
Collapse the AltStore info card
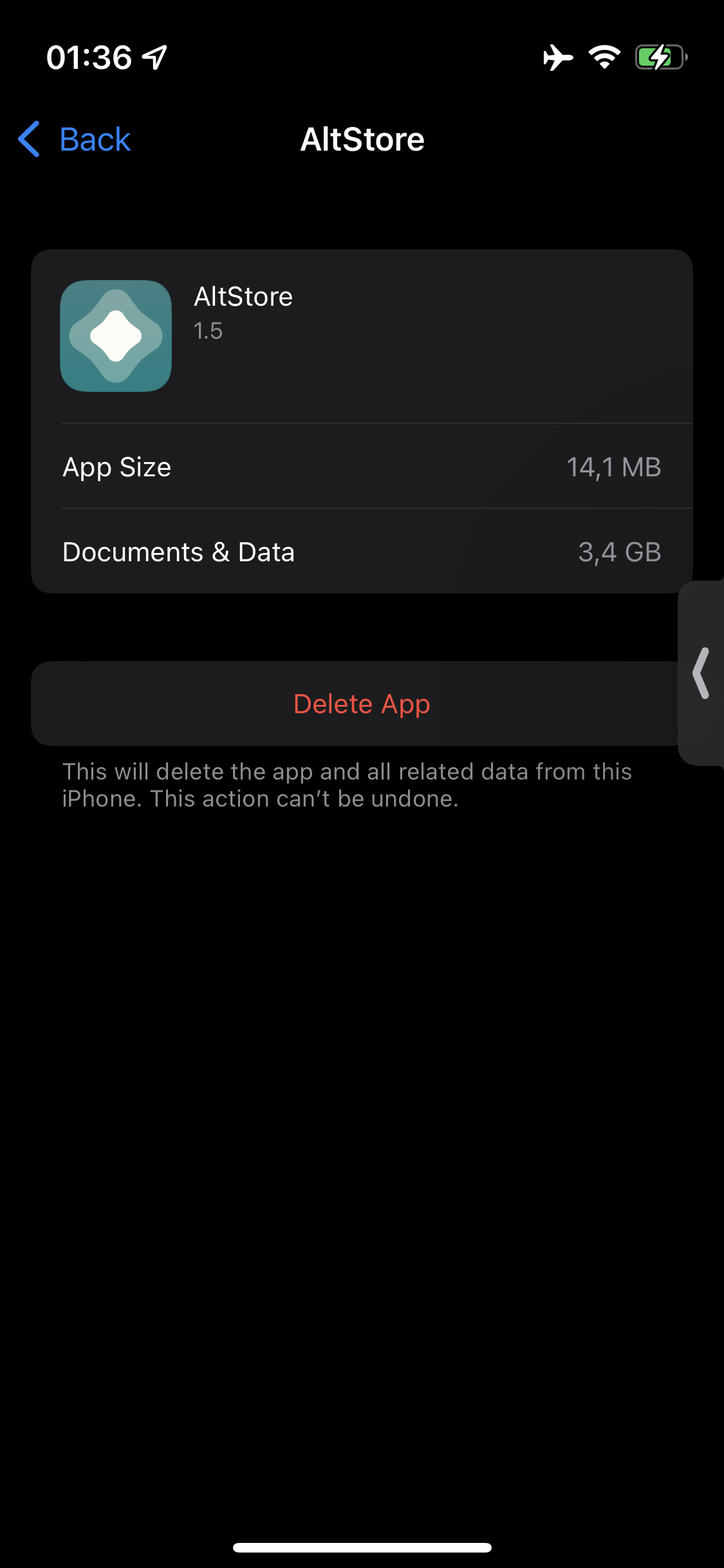(362, 336)
